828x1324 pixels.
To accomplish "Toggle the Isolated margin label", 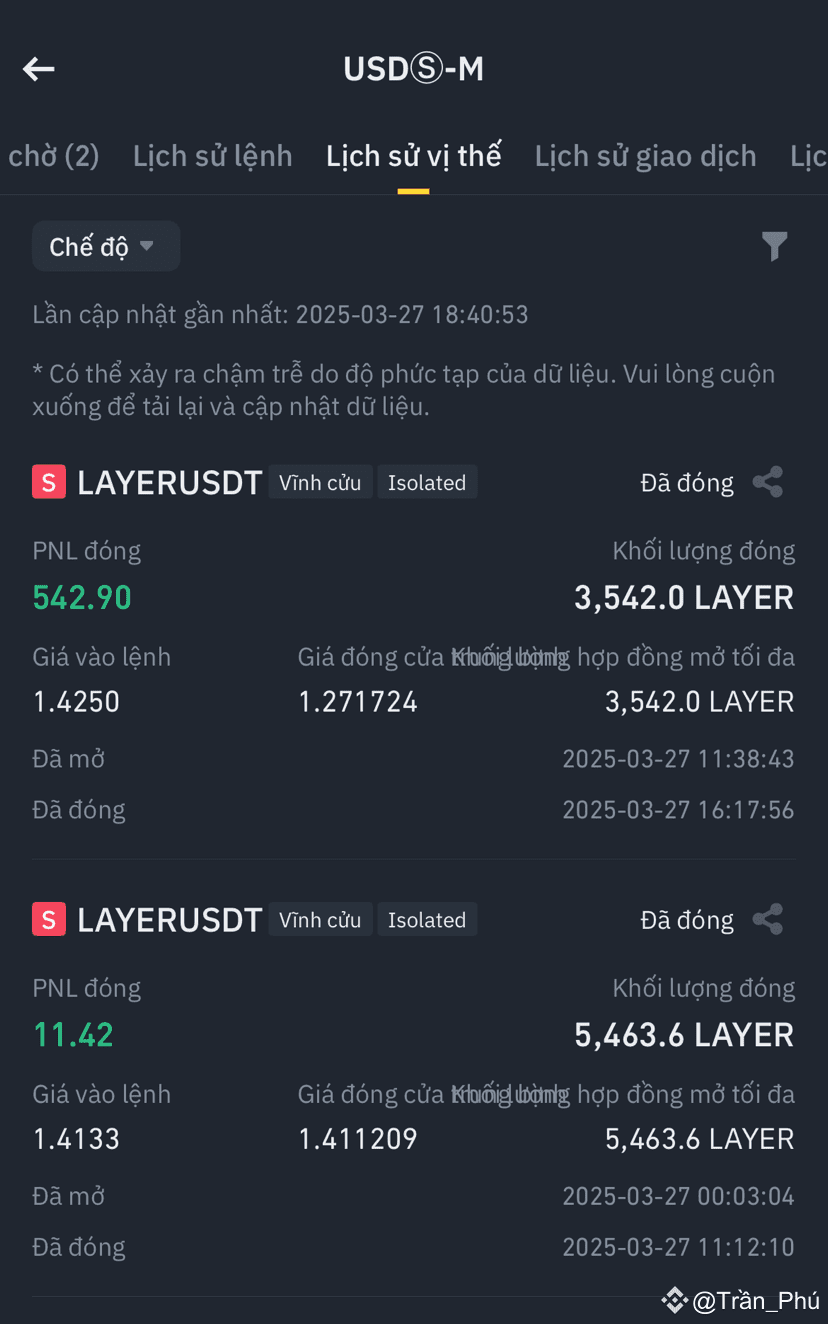I will (x=427, y=482).
